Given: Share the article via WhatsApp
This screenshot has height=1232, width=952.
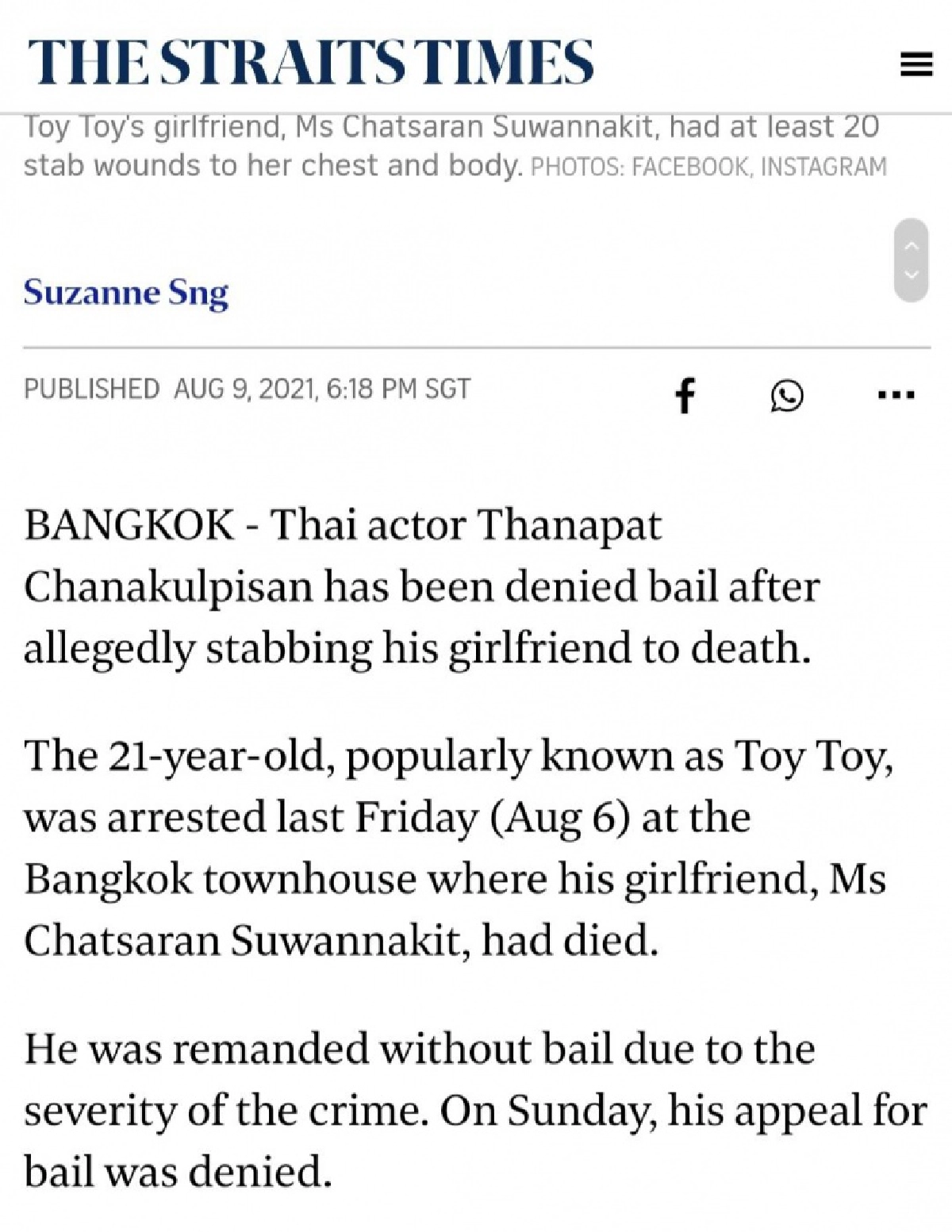Looking at the screenshot, I should click(787, 395).
